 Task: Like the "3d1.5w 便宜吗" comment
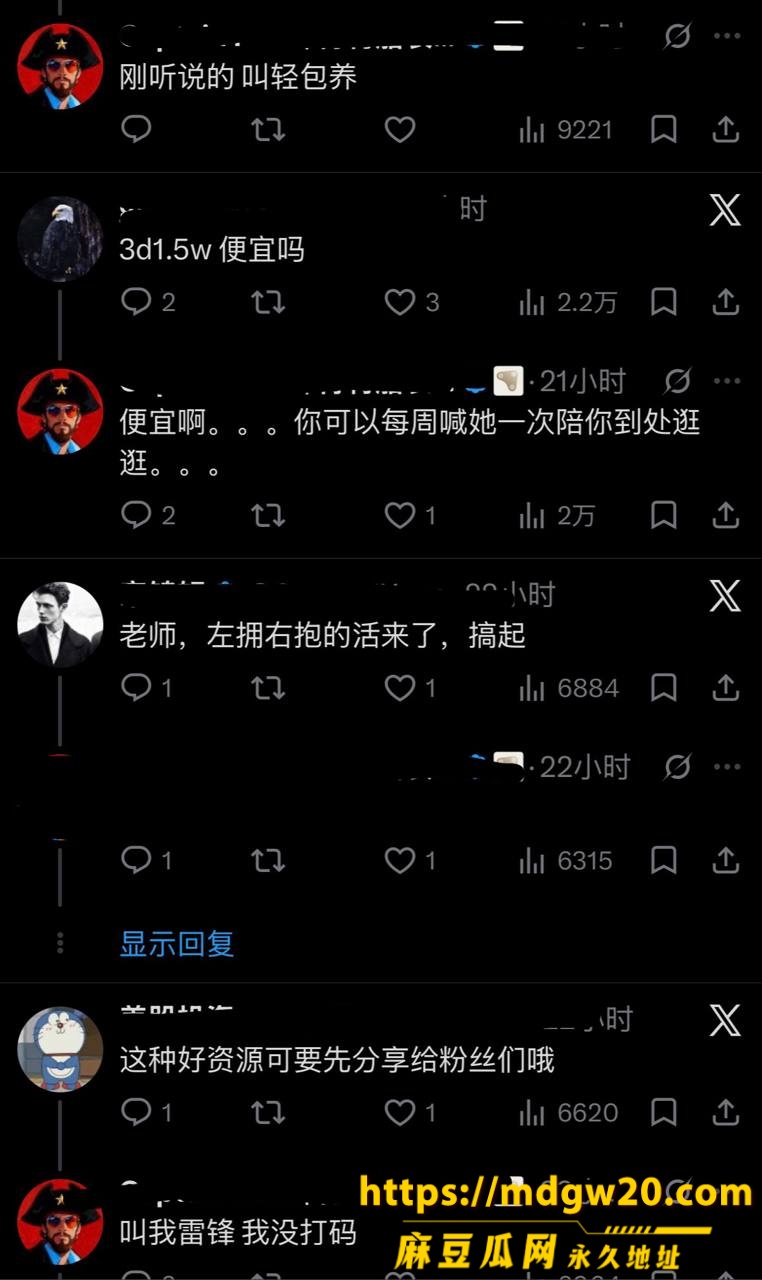pyautogui.click(x=400, y=302)
